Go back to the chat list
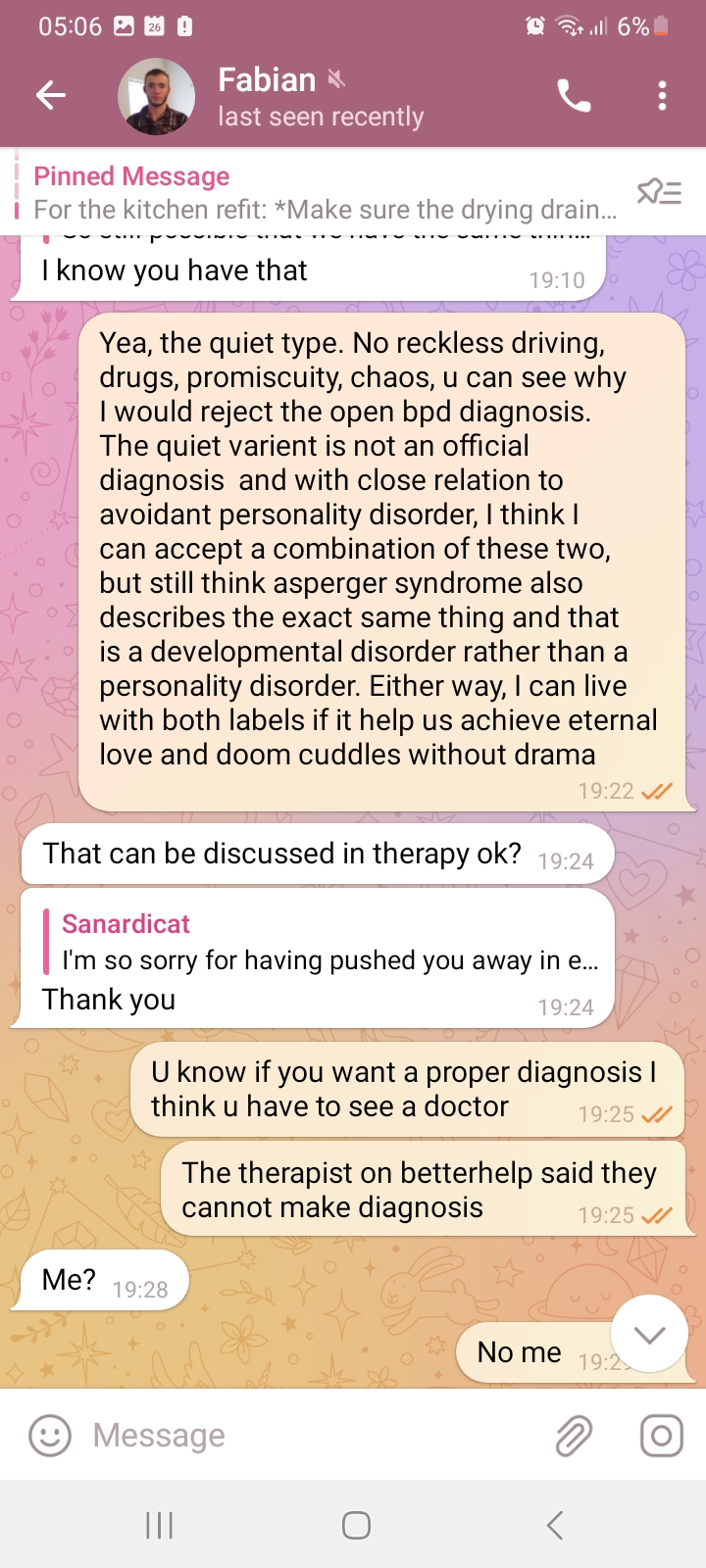Image resolution: width=706 pixels, height=1568 pixels. point(51,95)
